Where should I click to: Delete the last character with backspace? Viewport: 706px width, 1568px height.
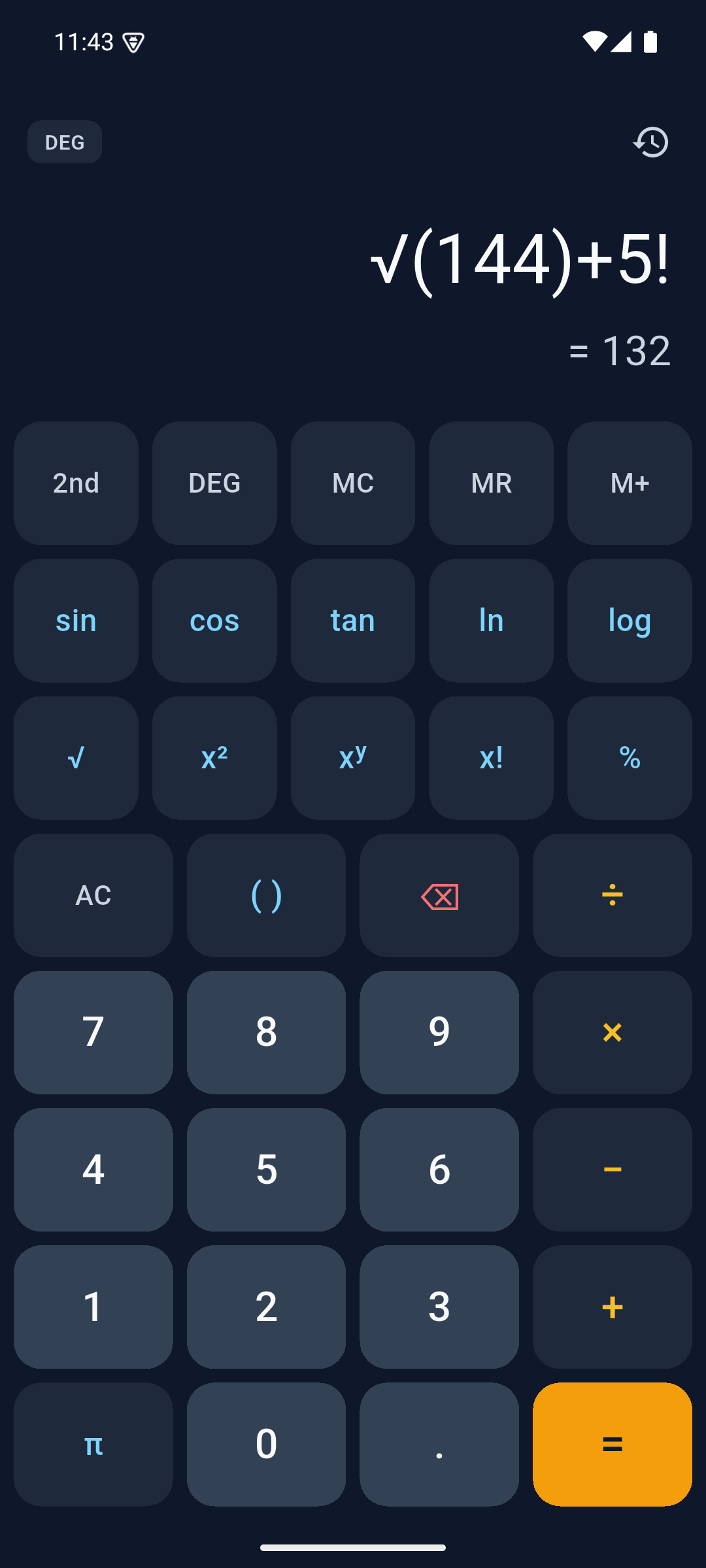pos(439,895)
